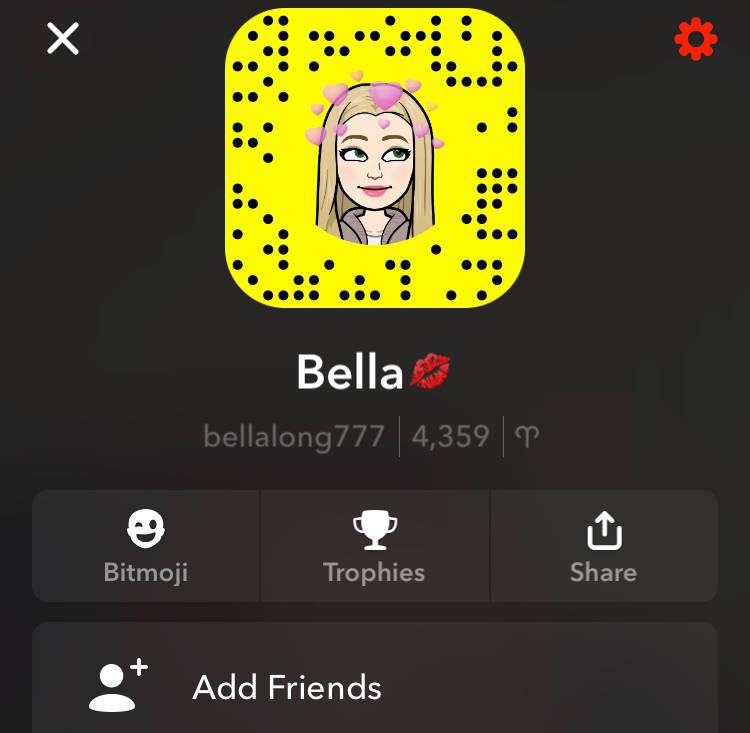
Task: Enlarge the Snapcode with Bitmoji avatar
Action: pyautogui.click(x=375, y=158)
